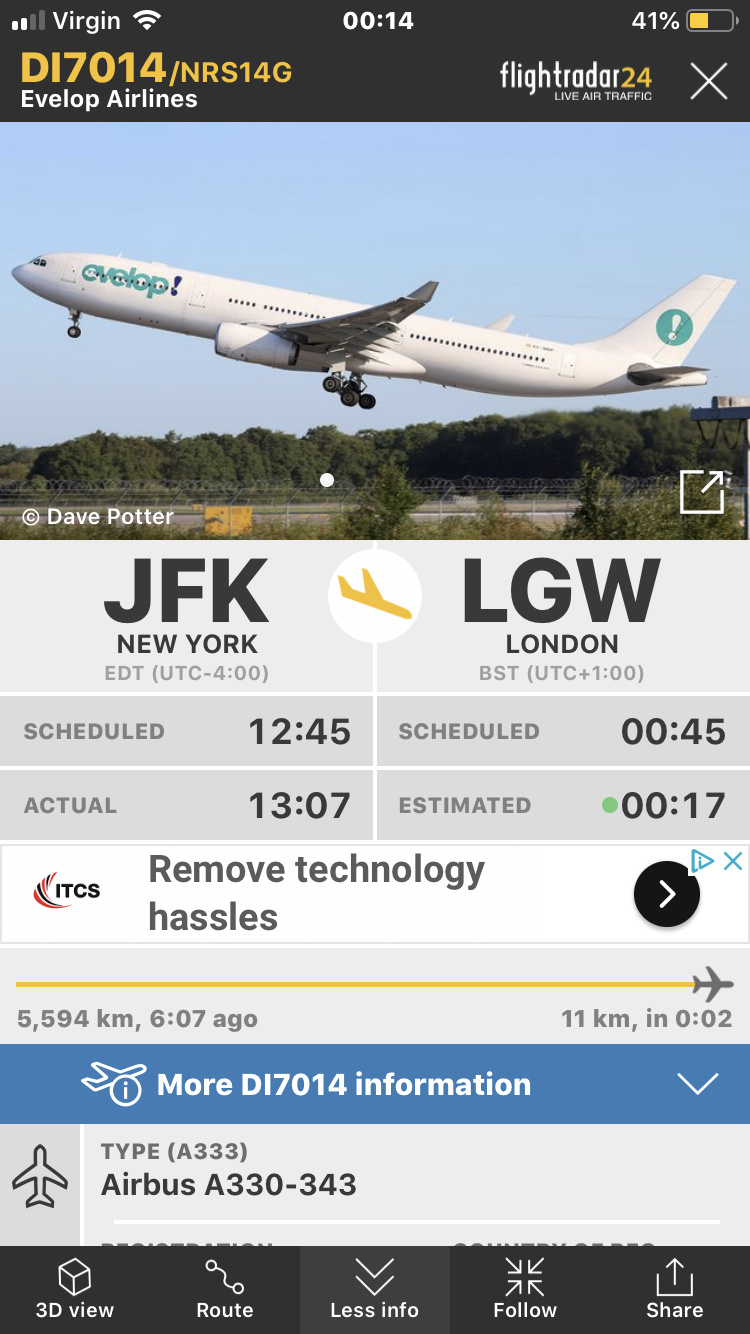Follow this flight on the map
The width and height of the screenshot is (750, 1334).
pyautogui.click(x=524, y=1290)
